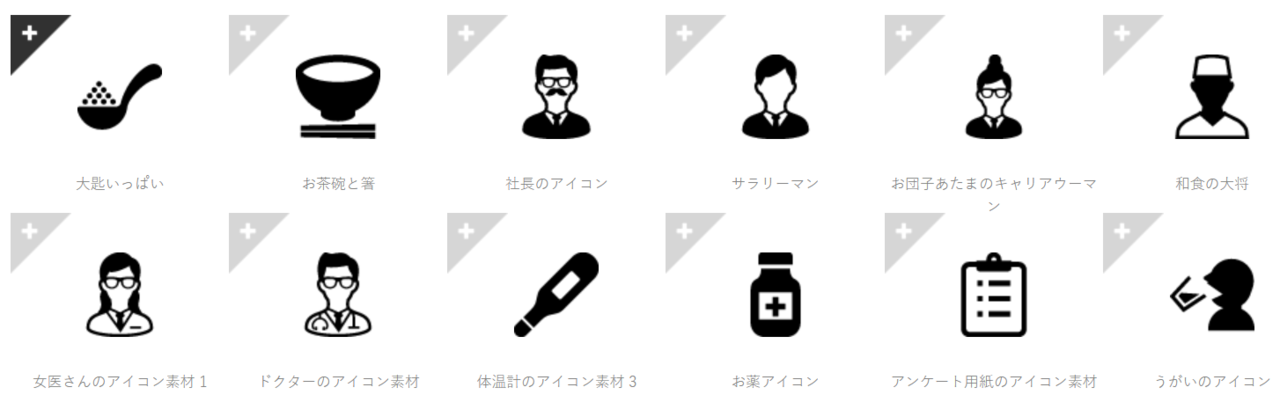1280x402 pixels.
Task: Open the うがいのアイコン tile
Action: tap(1212, 295)
